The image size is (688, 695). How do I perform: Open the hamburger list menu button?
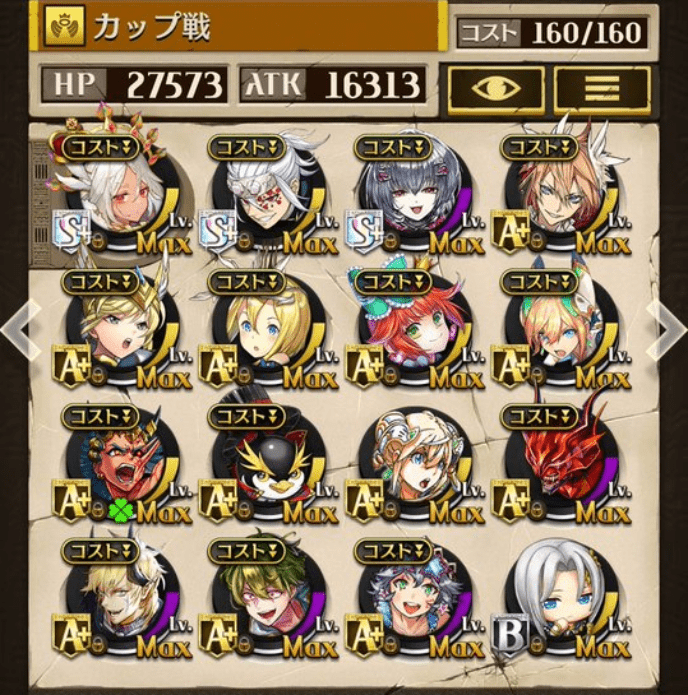coord(602,89)
